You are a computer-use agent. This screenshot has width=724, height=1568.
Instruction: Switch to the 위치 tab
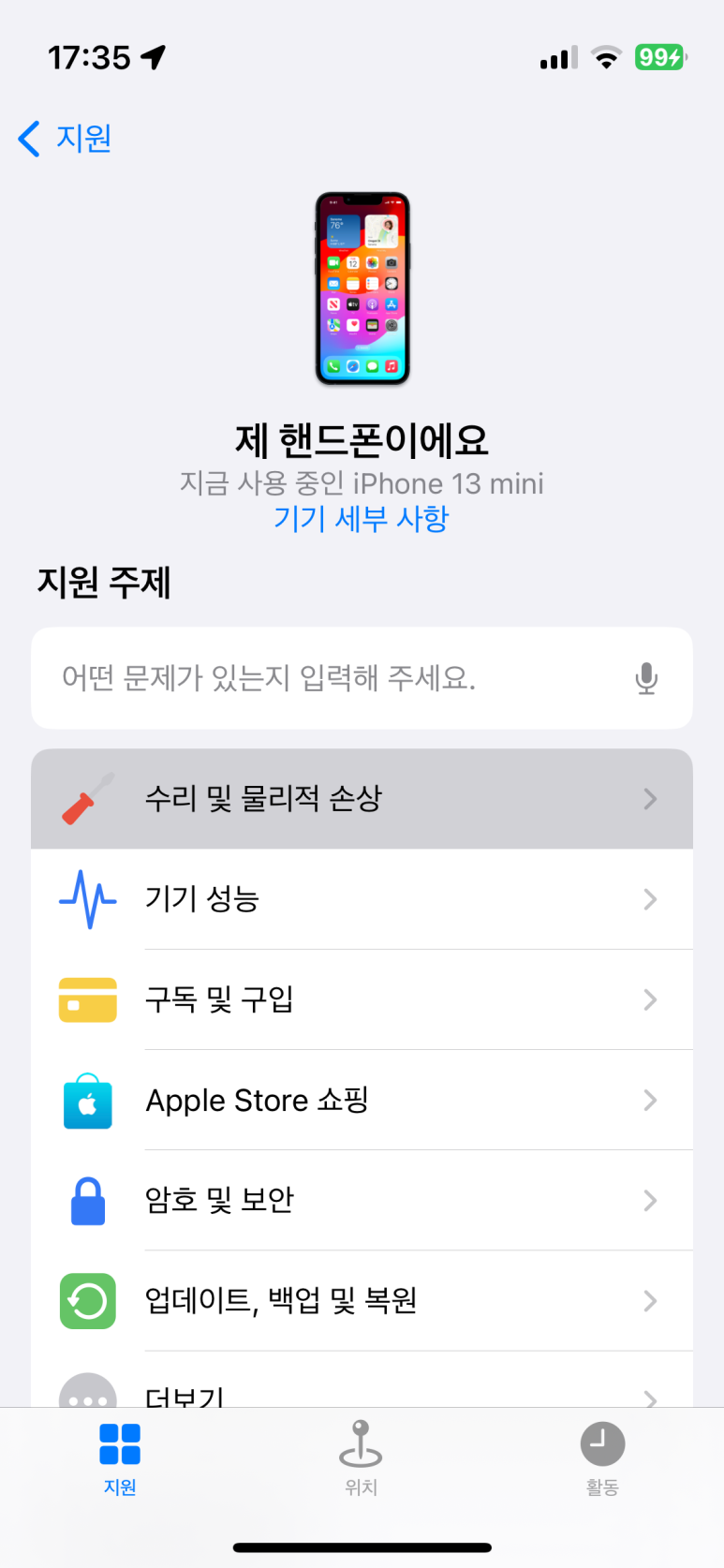361,1457
